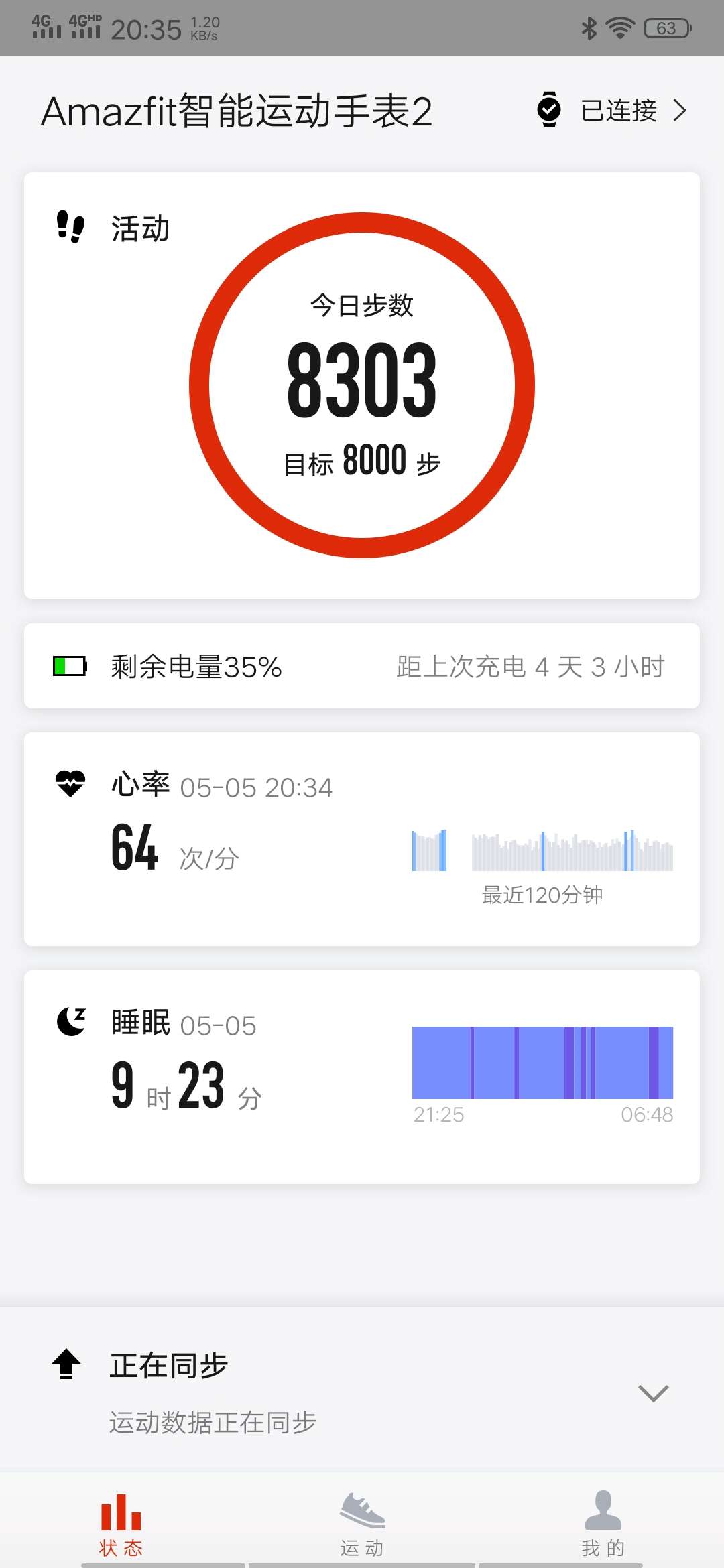Select the 状态 tab
The width and height of the screenshot is (724, 1568).
click(121, 1528)
